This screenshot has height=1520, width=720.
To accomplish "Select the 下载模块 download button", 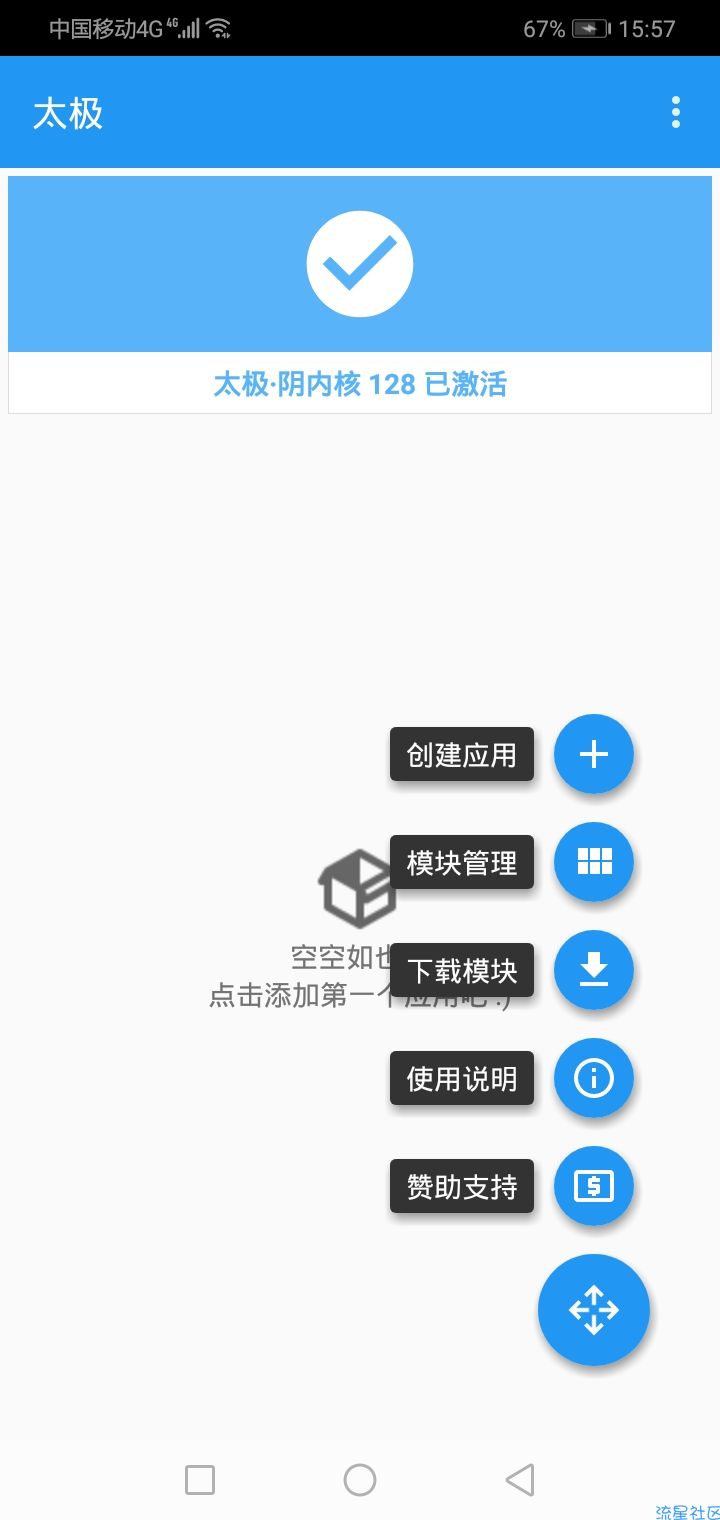I will pyautogui.click(x=594, y=970).
